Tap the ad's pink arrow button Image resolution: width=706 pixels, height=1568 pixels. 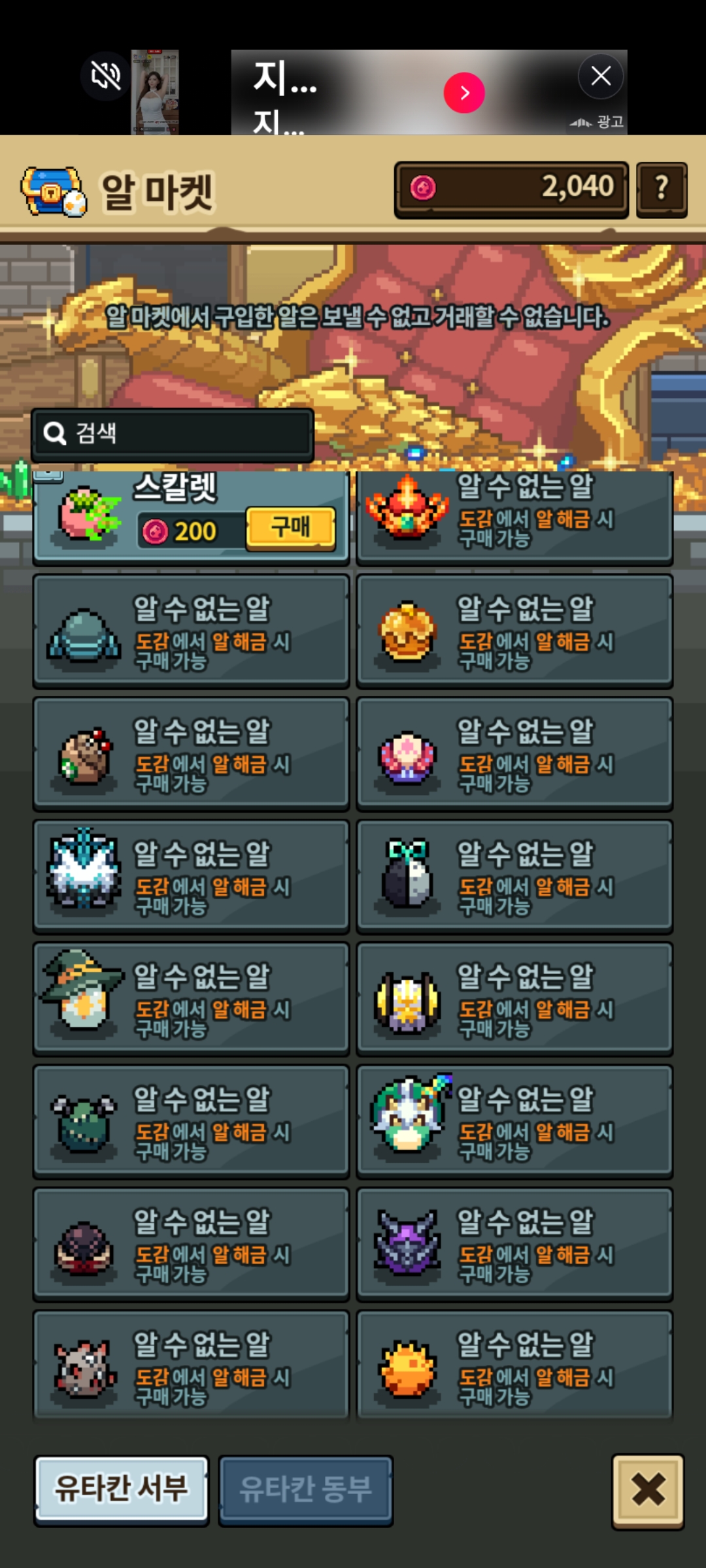click(464, 93)
